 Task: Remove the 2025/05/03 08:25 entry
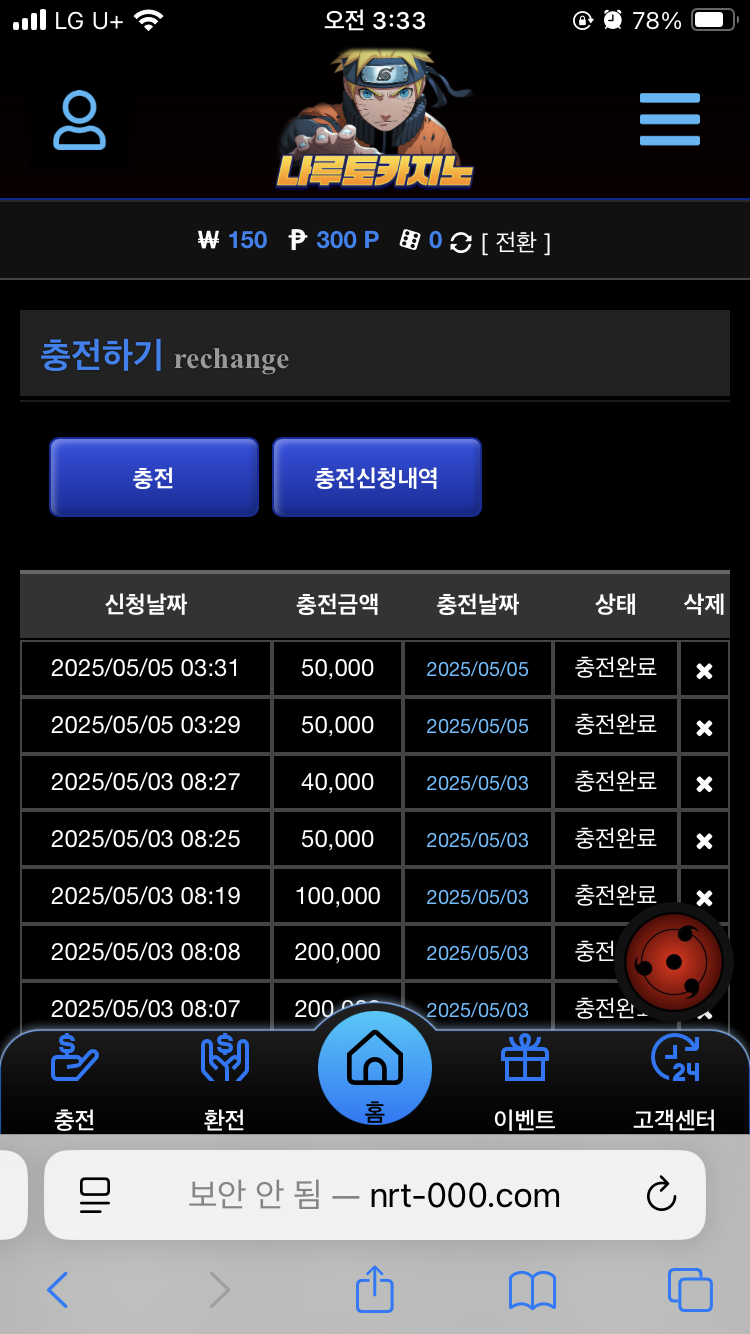click(x=704, y=841)
